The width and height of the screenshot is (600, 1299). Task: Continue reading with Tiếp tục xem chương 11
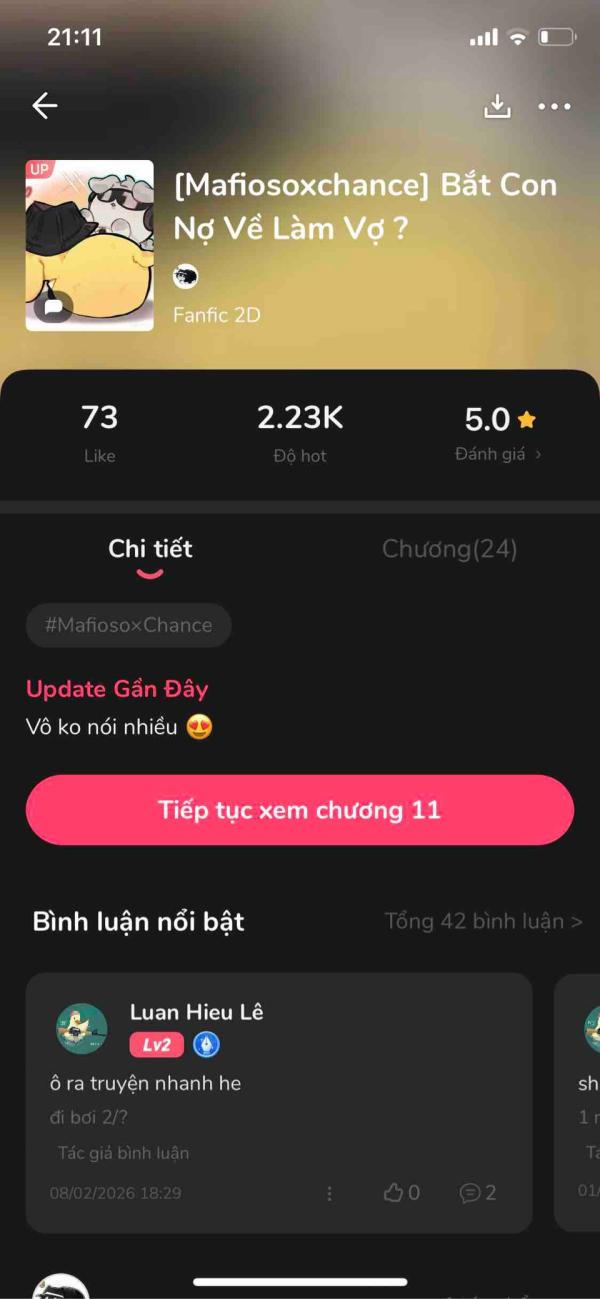click(299, 809)
